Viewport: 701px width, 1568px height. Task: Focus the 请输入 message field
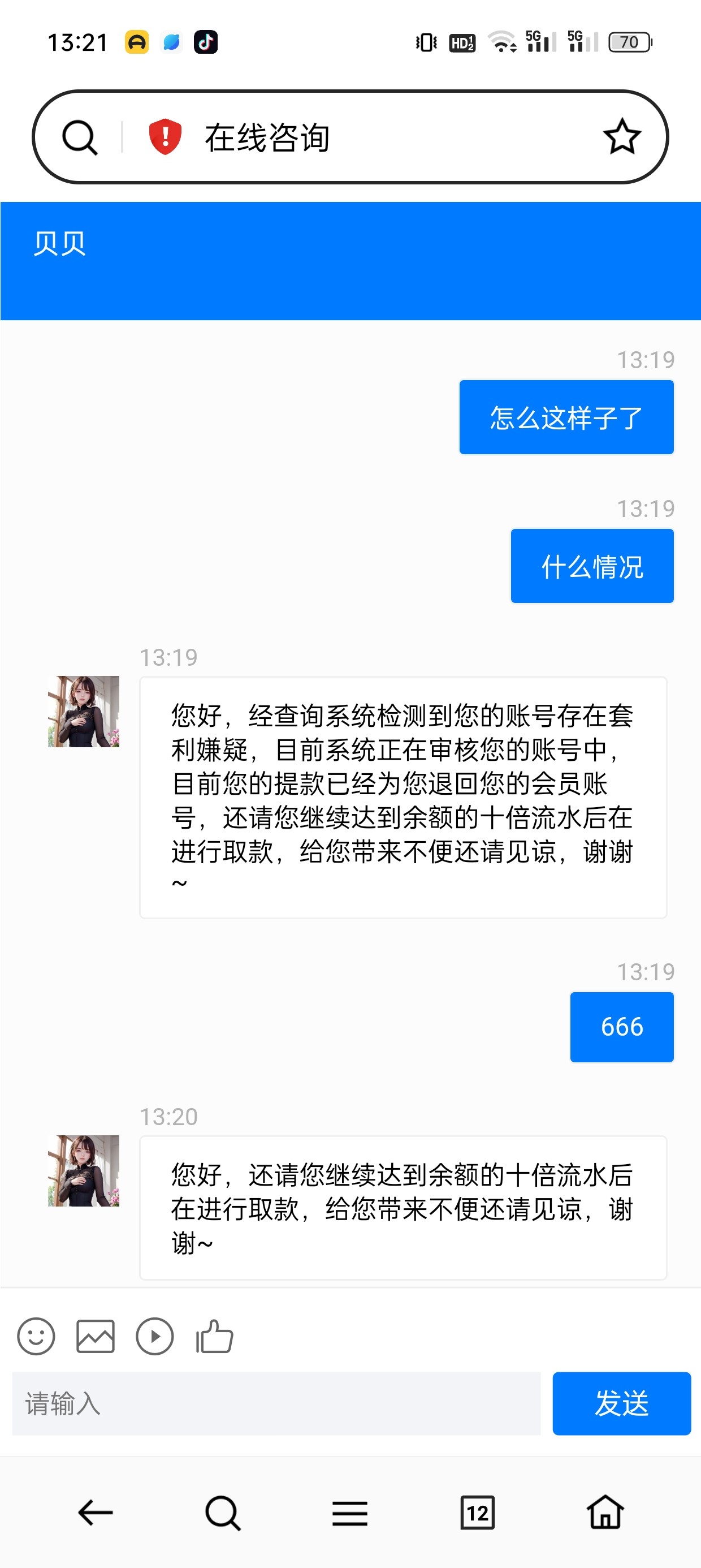[276, 1403]
